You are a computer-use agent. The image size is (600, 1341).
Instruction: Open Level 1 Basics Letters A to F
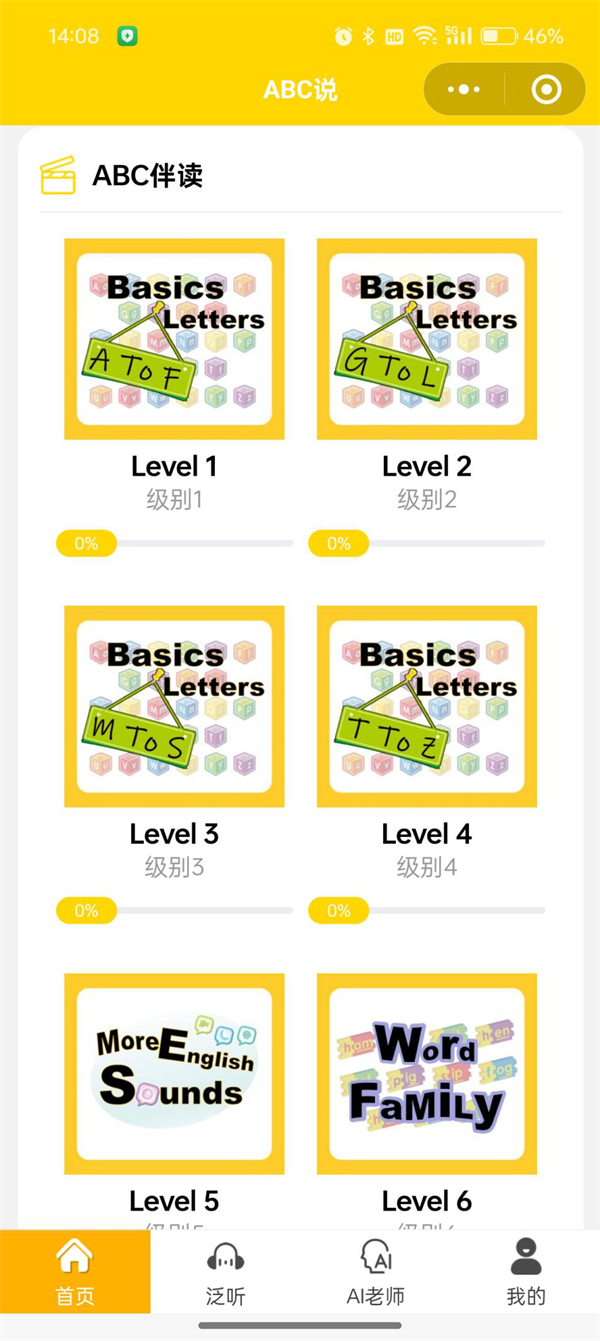(x=174, y=339)
